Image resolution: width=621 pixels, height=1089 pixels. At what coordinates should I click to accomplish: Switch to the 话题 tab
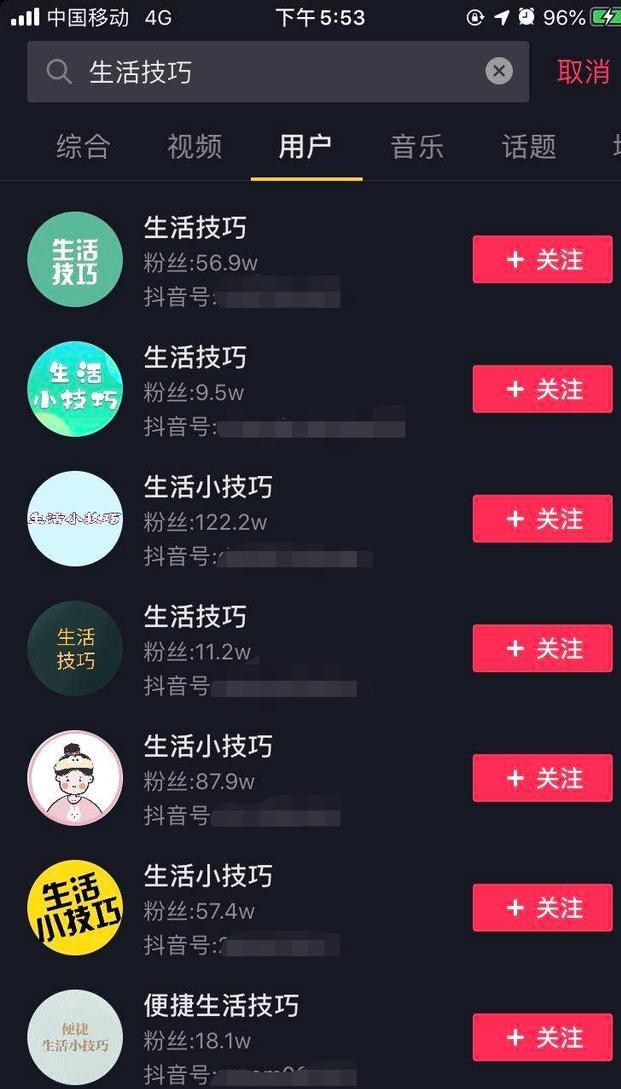(528, 147)
